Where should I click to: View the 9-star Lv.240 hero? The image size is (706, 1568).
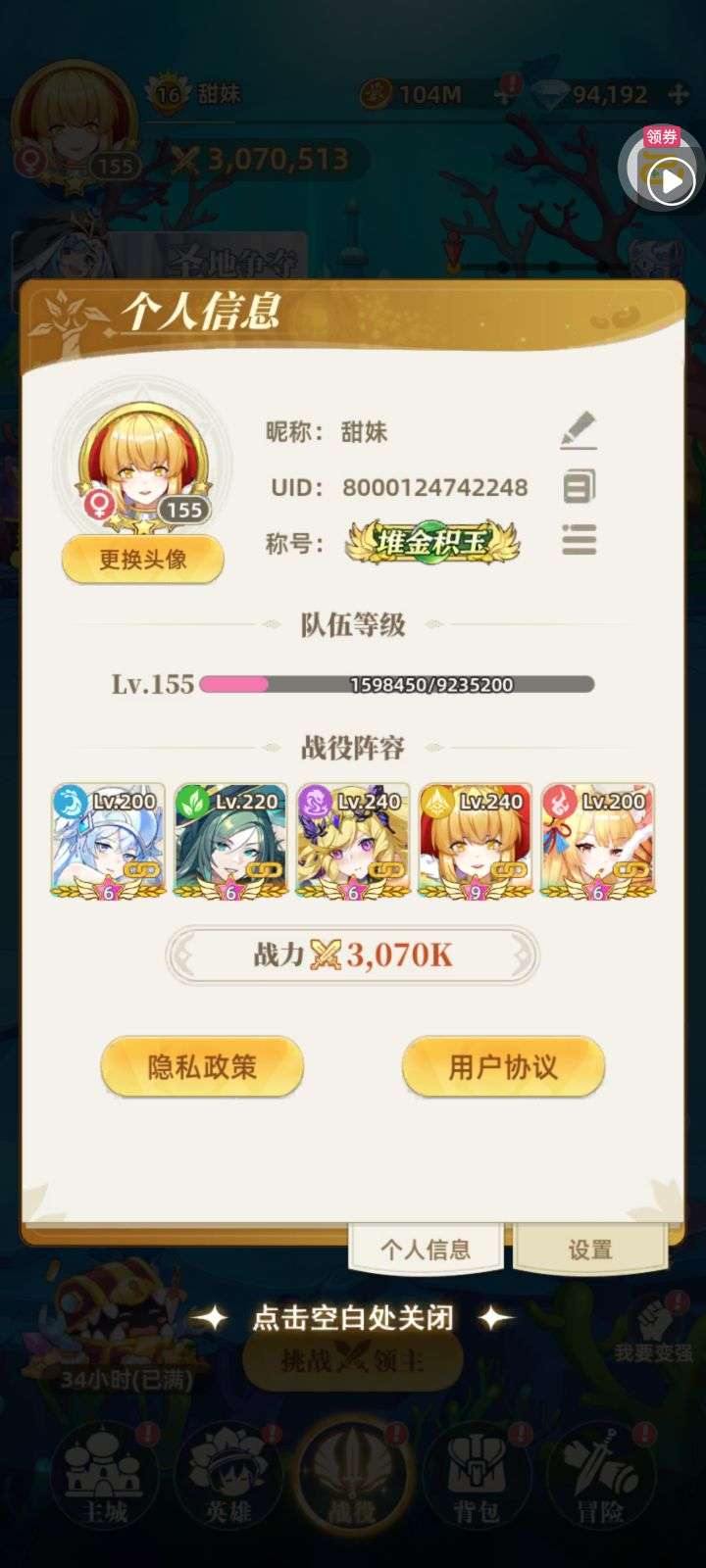[x=476, y=841]
